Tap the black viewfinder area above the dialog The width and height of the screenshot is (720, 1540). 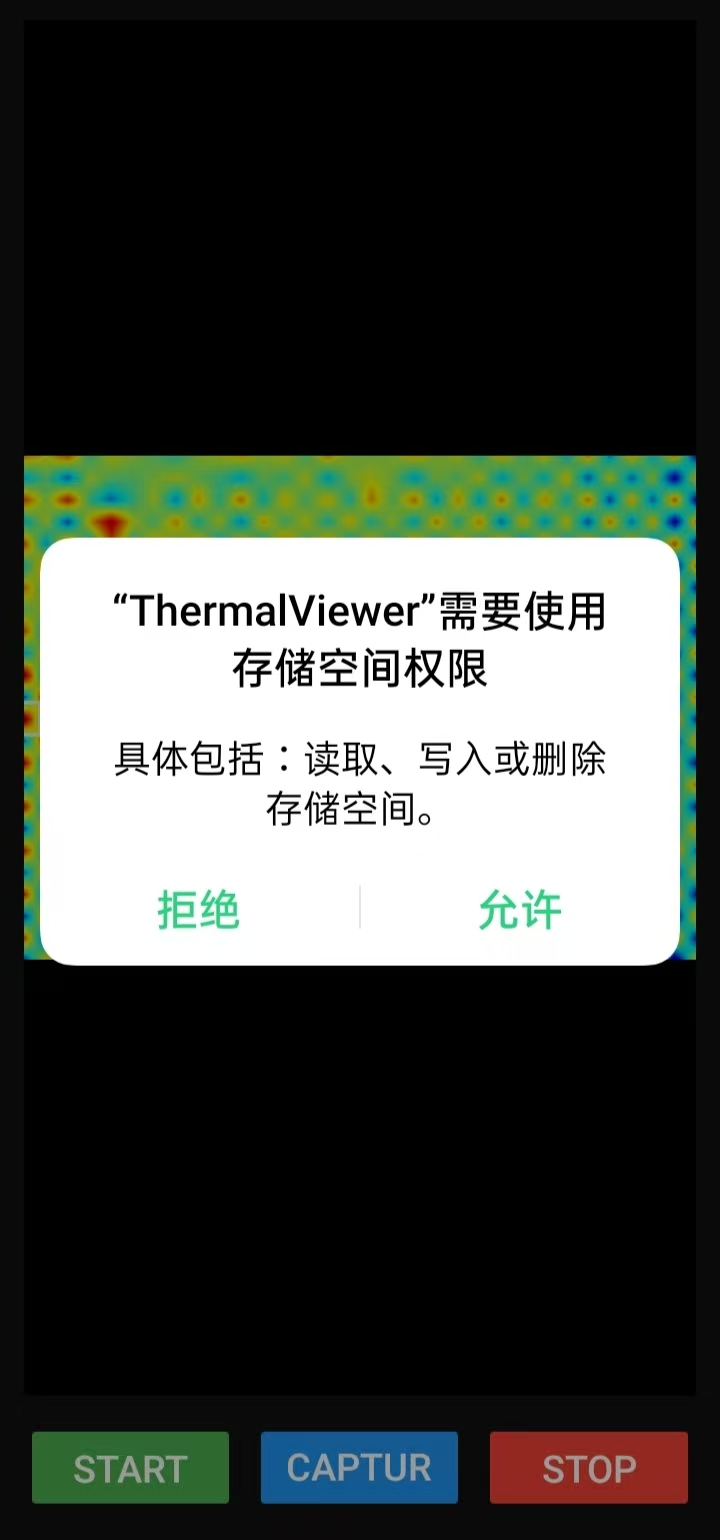pyautogui.click(x=360, y=230)
